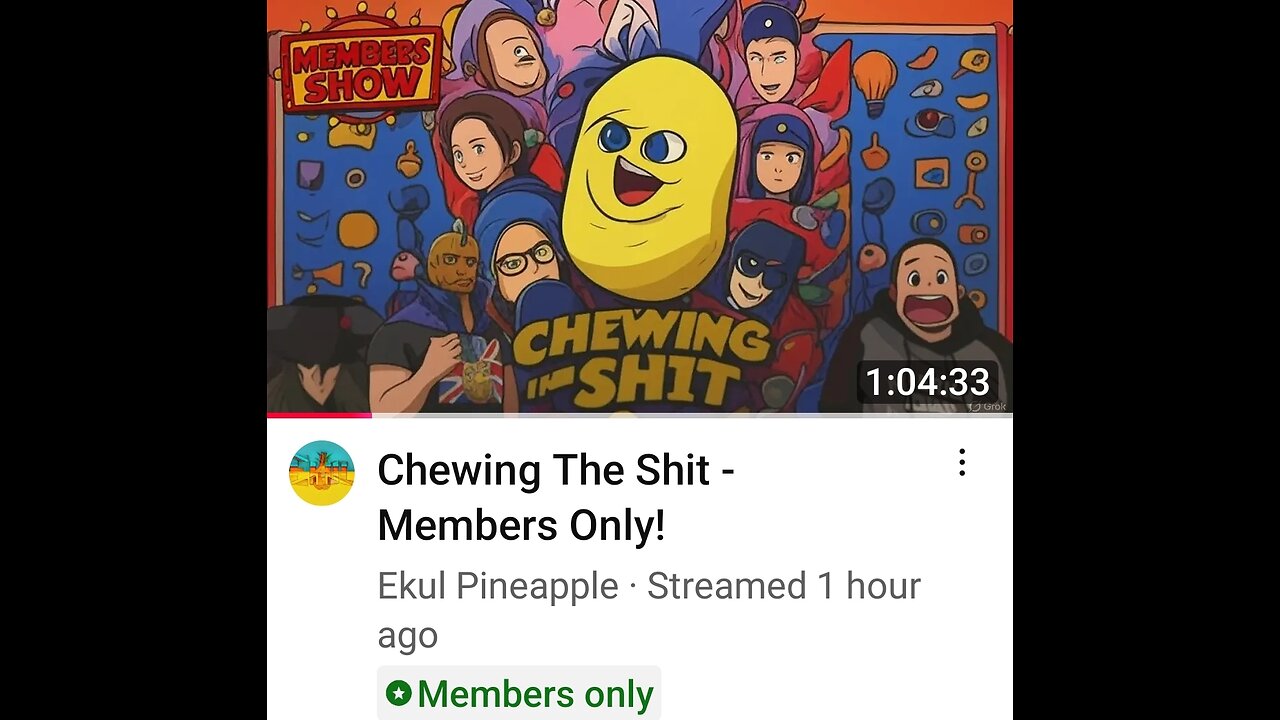Tap the Members only badge
Image resolution: width=1280 pixels, height=720 pixels.
519,693
